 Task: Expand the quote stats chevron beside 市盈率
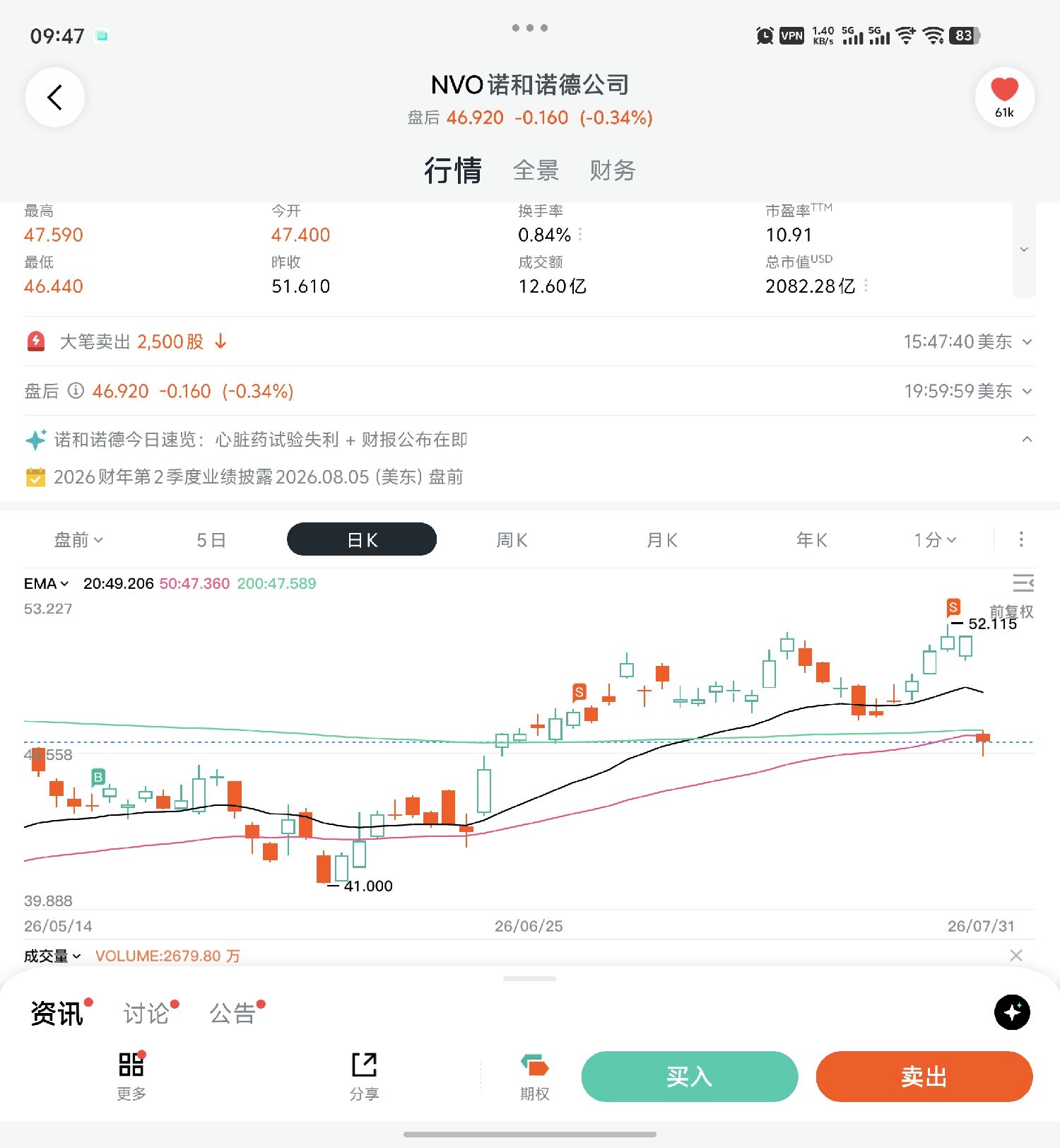[1024, 250]
